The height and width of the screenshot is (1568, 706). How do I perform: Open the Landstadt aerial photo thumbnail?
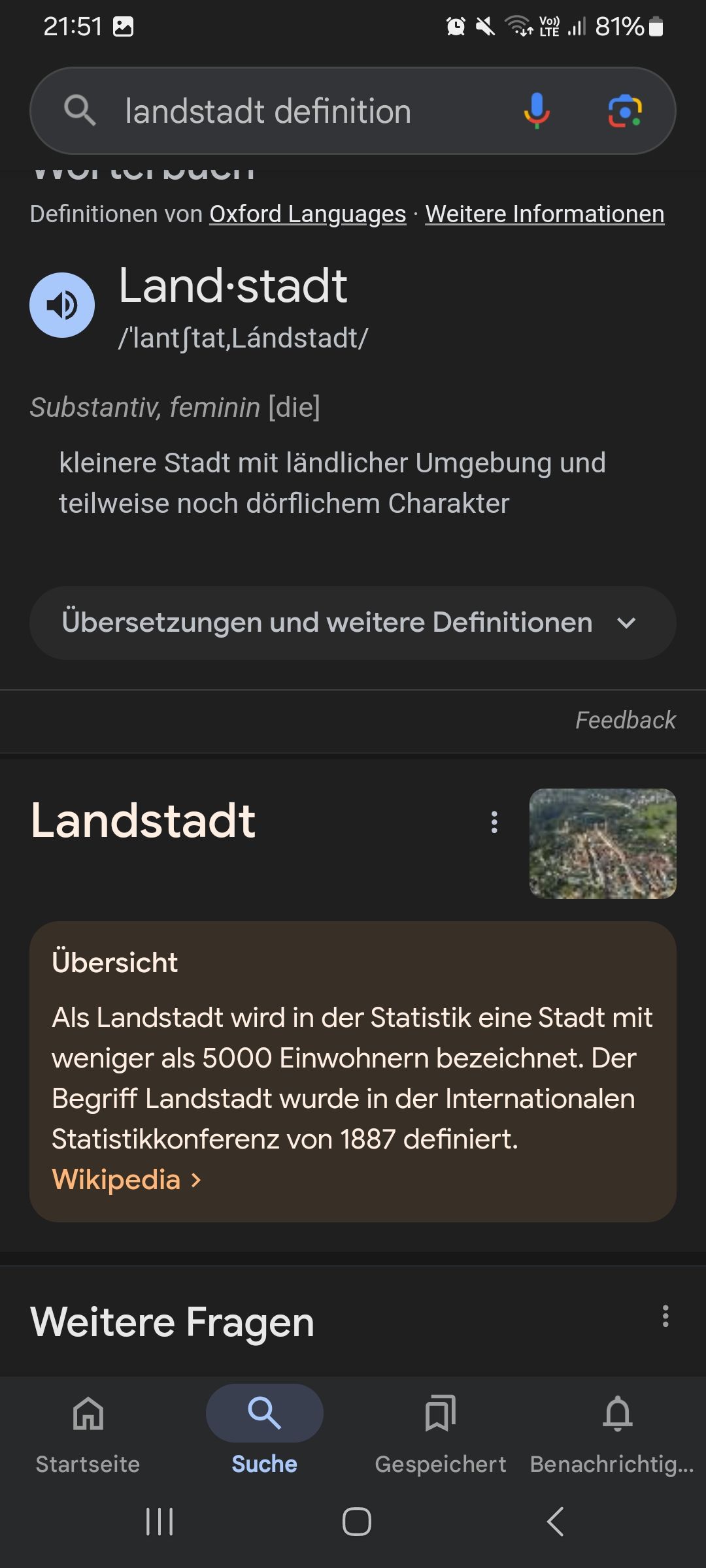603,843
